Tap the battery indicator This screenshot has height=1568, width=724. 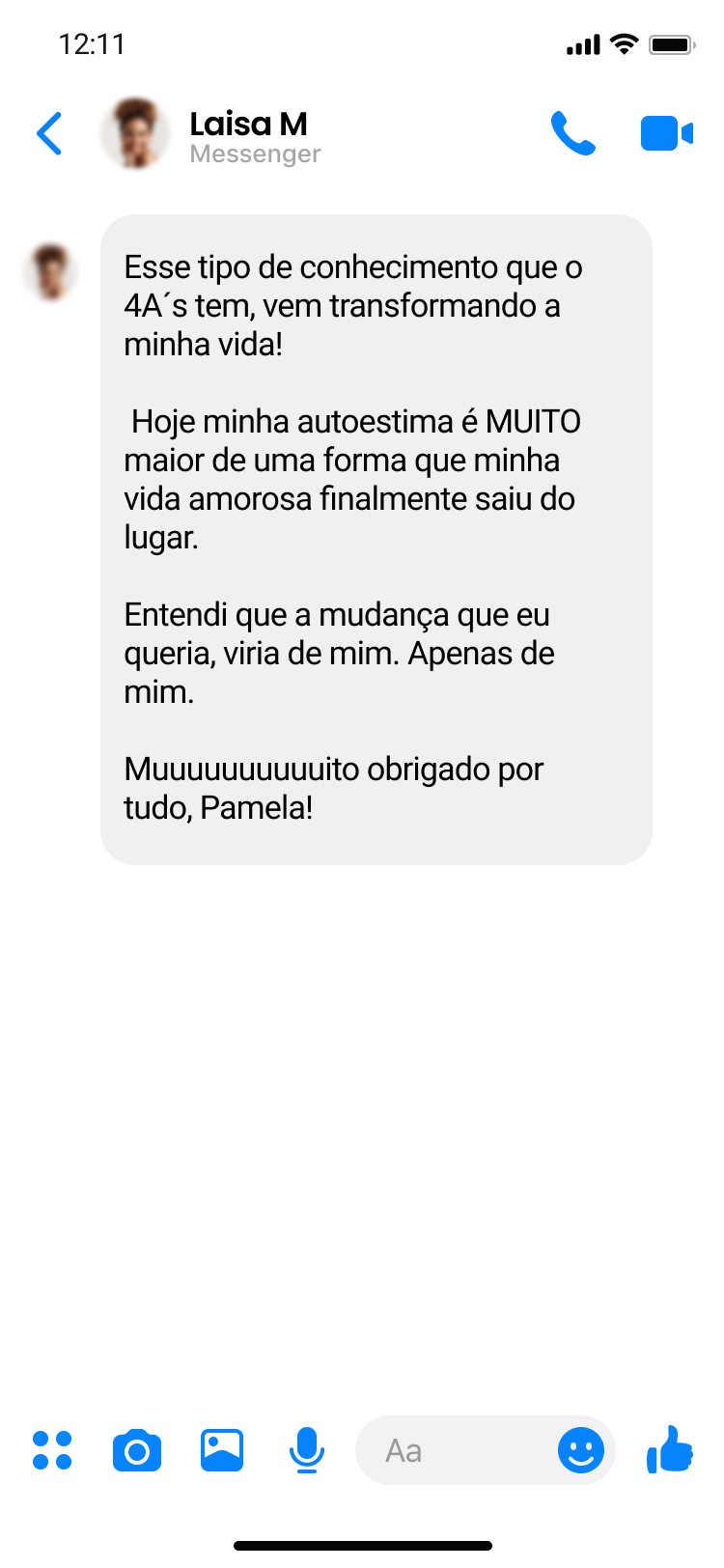[672, 42]
